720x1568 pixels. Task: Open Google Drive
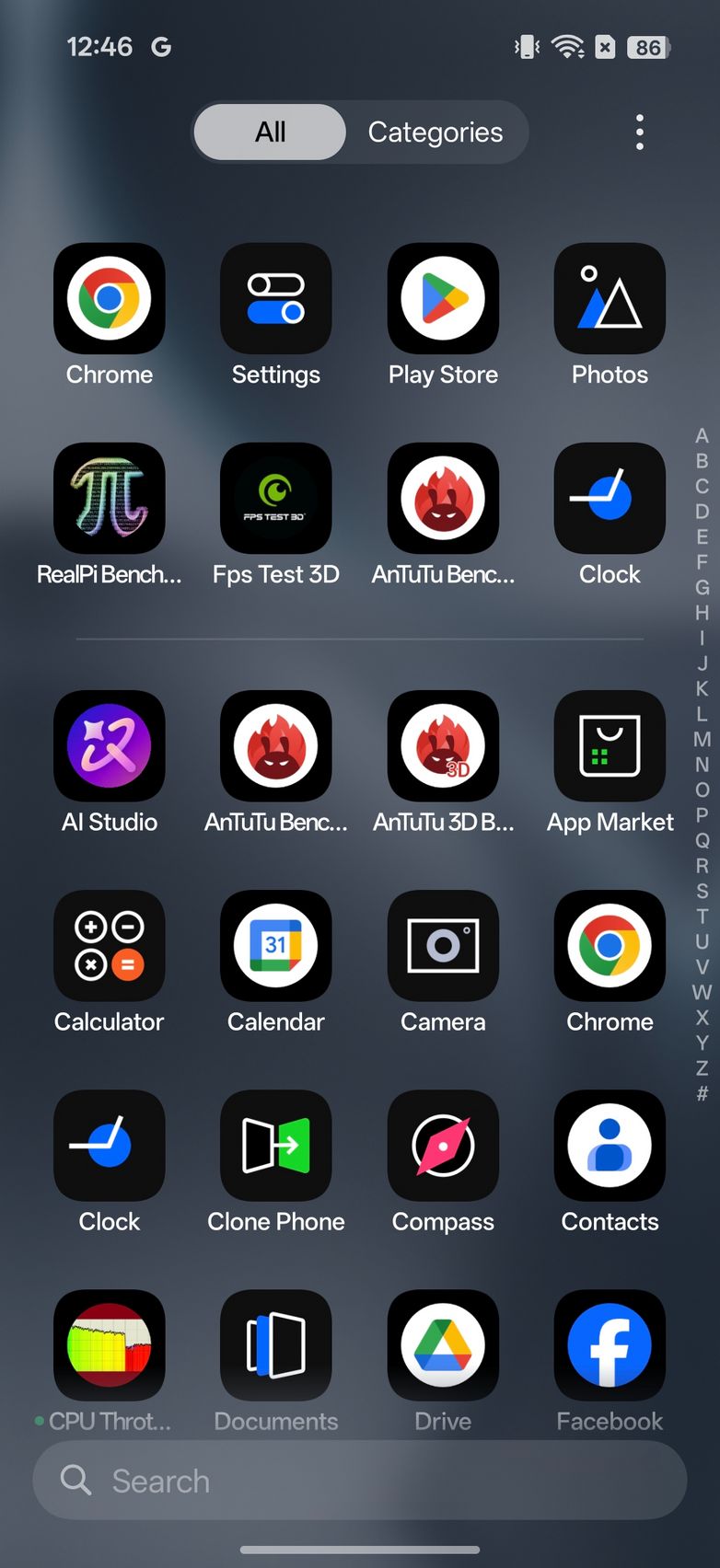click(443, 1345)
